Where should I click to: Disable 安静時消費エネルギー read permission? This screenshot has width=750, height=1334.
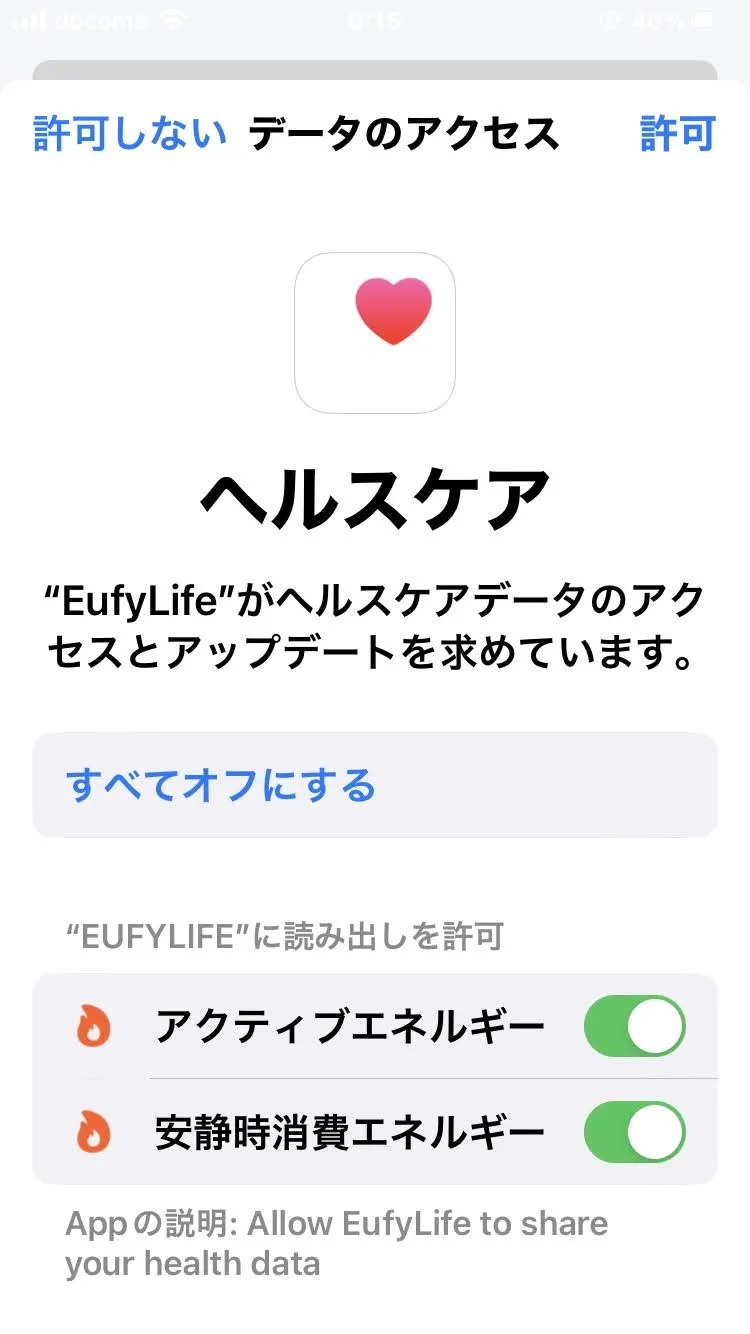click(x=635, y=1132)
